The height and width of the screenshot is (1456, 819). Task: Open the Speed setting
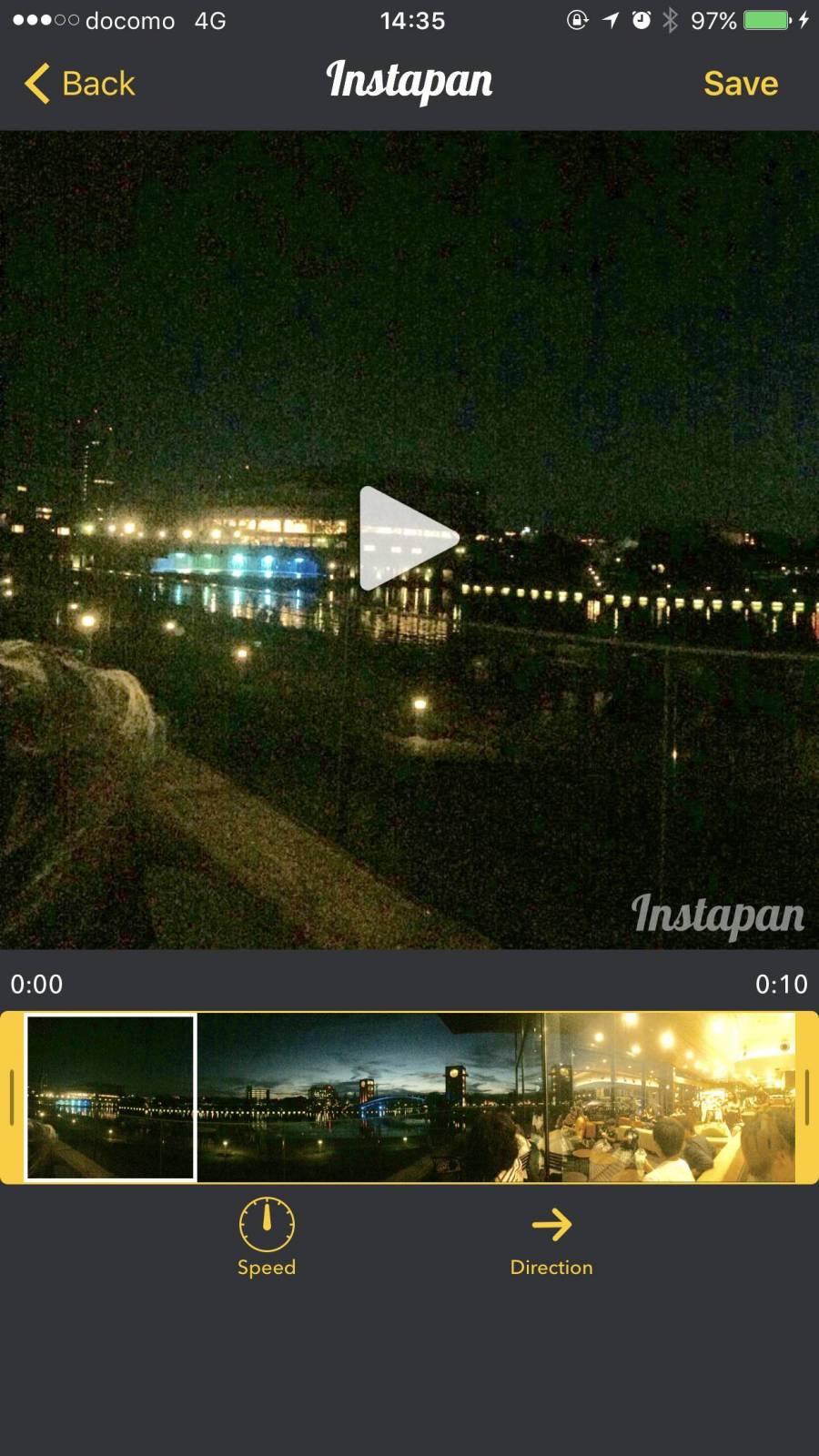267,1238
